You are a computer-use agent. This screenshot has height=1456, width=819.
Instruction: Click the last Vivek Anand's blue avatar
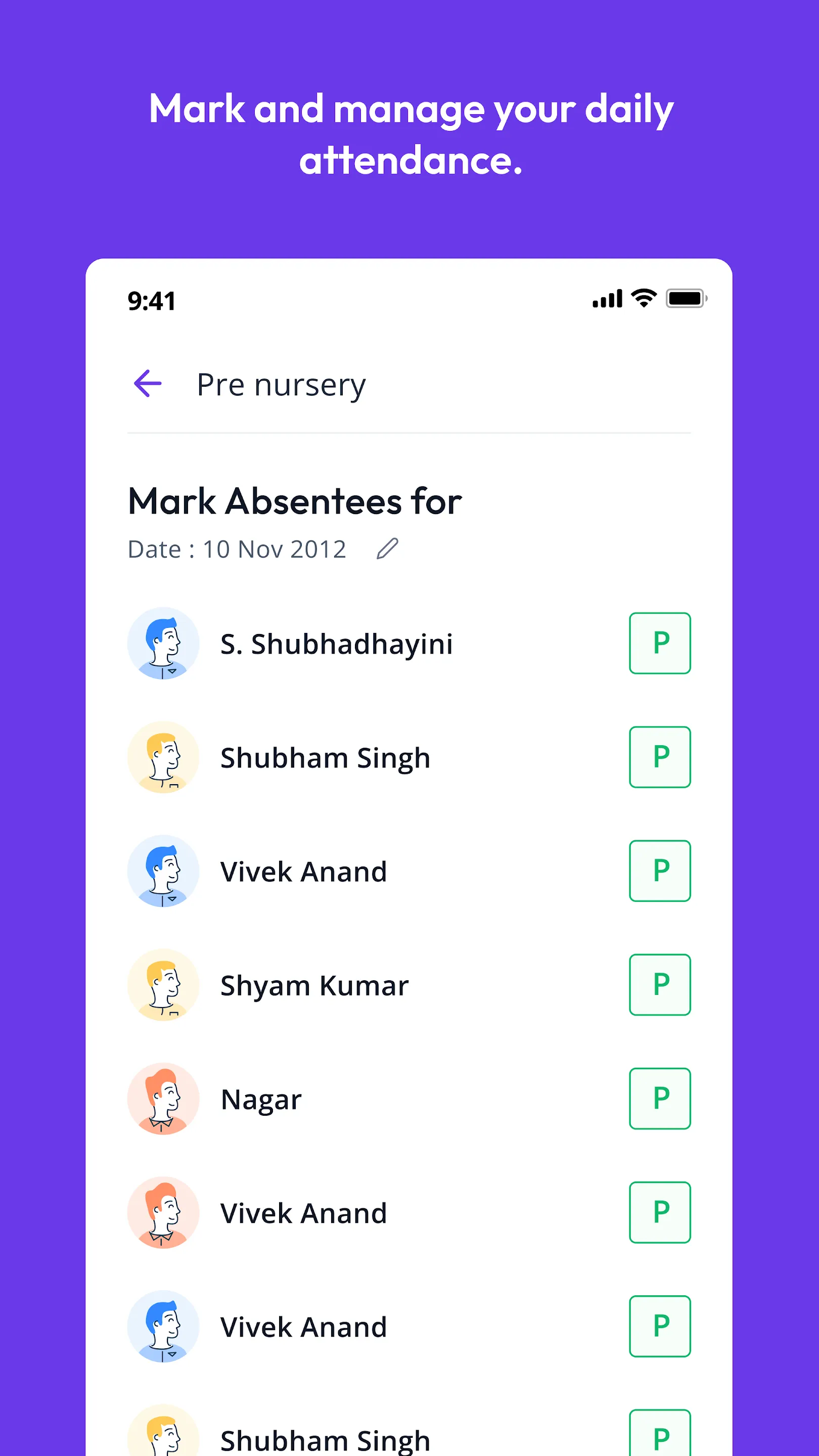[163, 1326]
